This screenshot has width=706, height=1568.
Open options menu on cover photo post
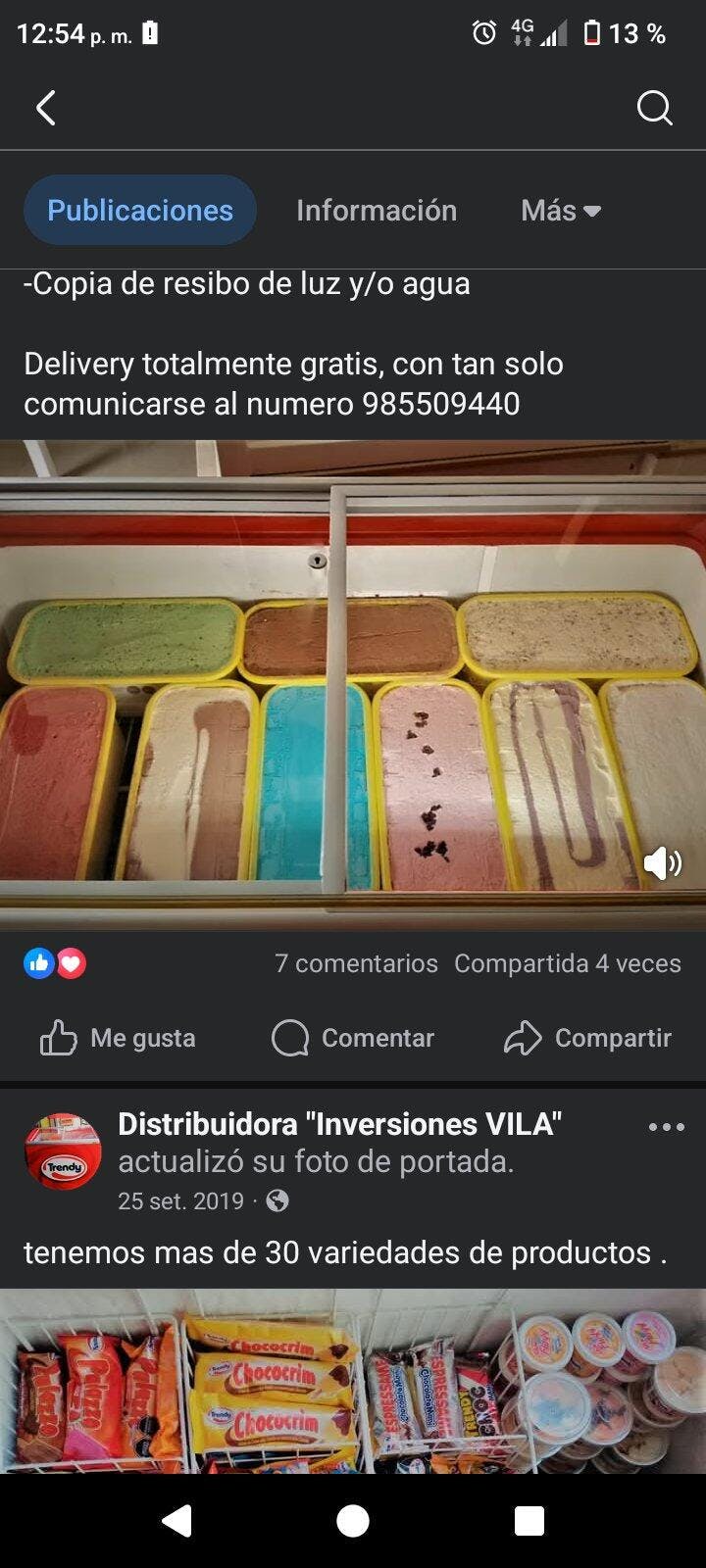tap(666, 1127)
